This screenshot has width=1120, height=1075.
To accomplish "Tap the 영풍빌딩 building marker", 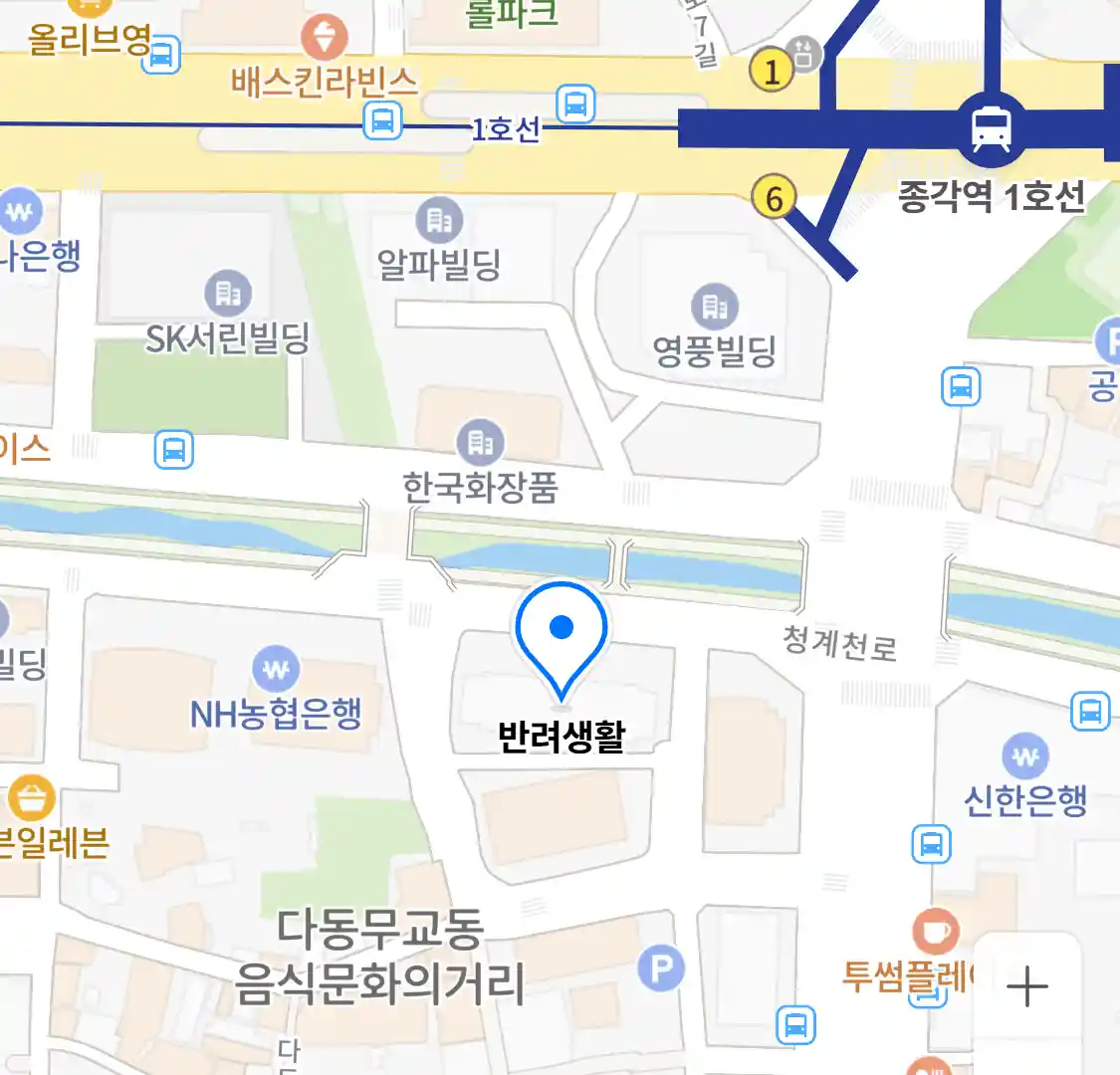I will pos(715,307).
